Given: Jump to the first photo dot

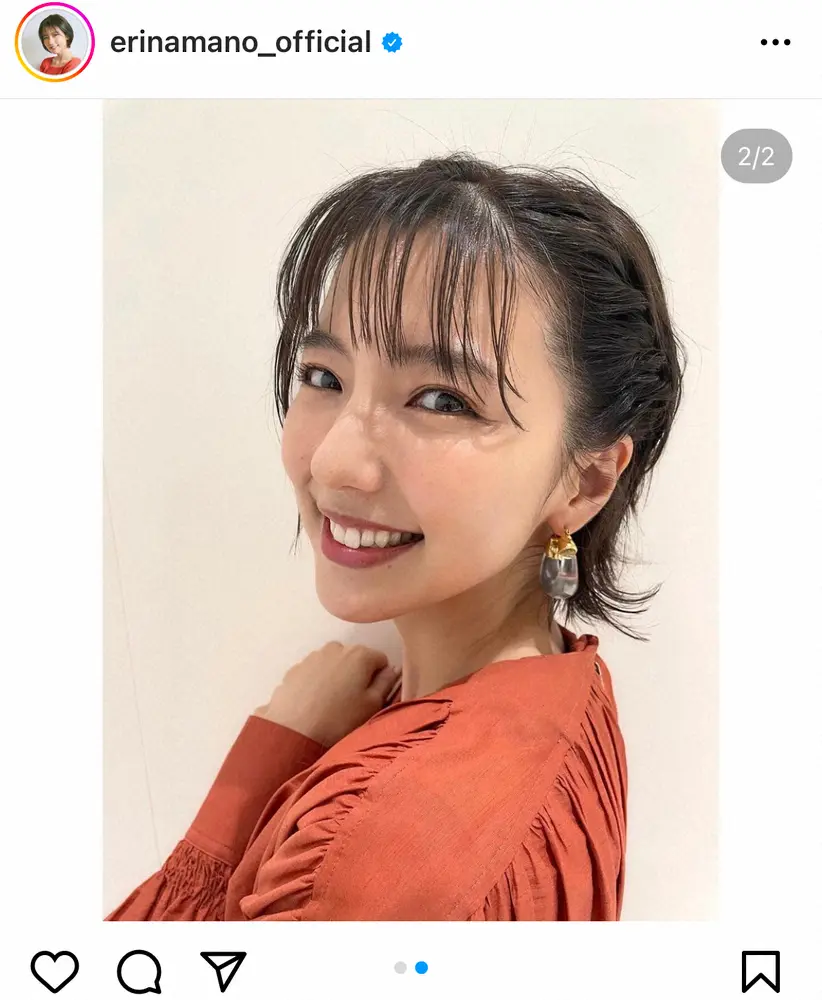Looking at the screenshot, I should click(400, 967).
